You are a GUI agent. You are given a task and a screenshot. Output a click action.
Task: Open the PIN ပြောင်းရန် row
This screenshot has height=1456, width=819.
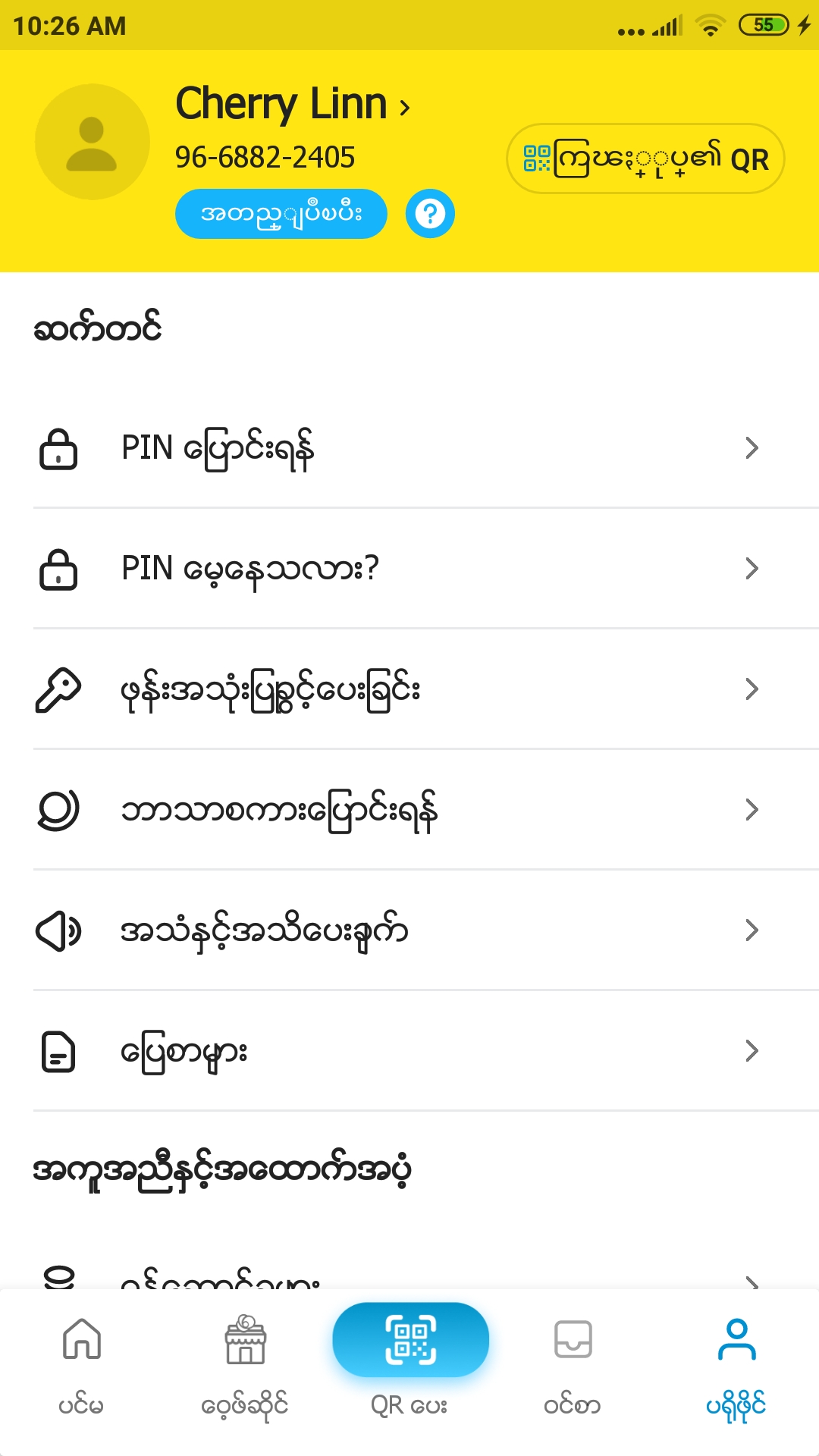pos(409,447)
